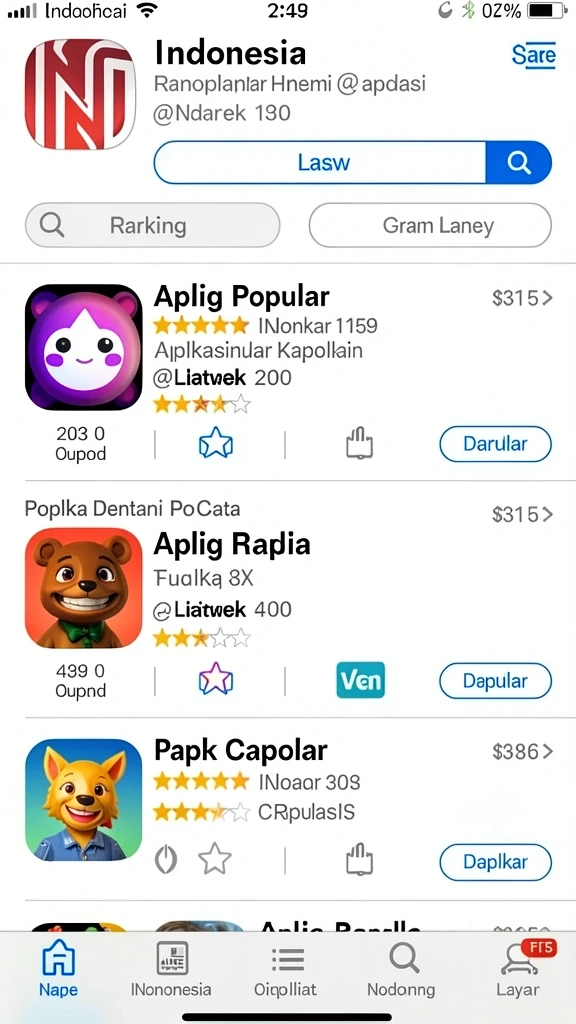
Task: Tap the blue magnifier search button
Action: 519,163
